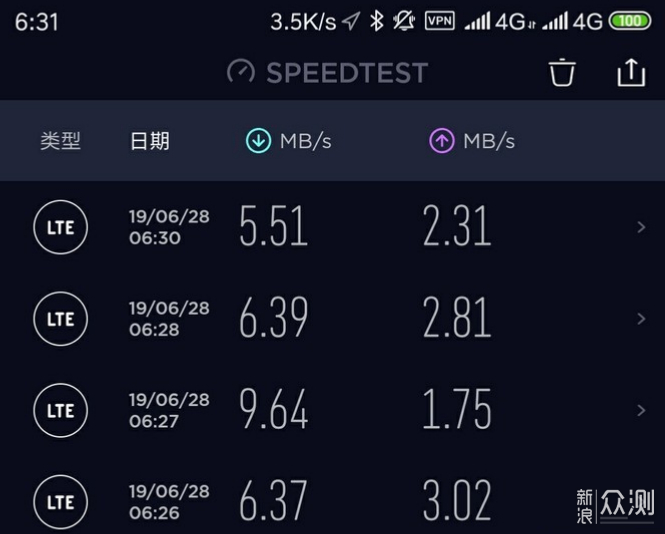Screen dimensions: 665x534
Task: Share the speed test results
Action: [x=631, y=73]
